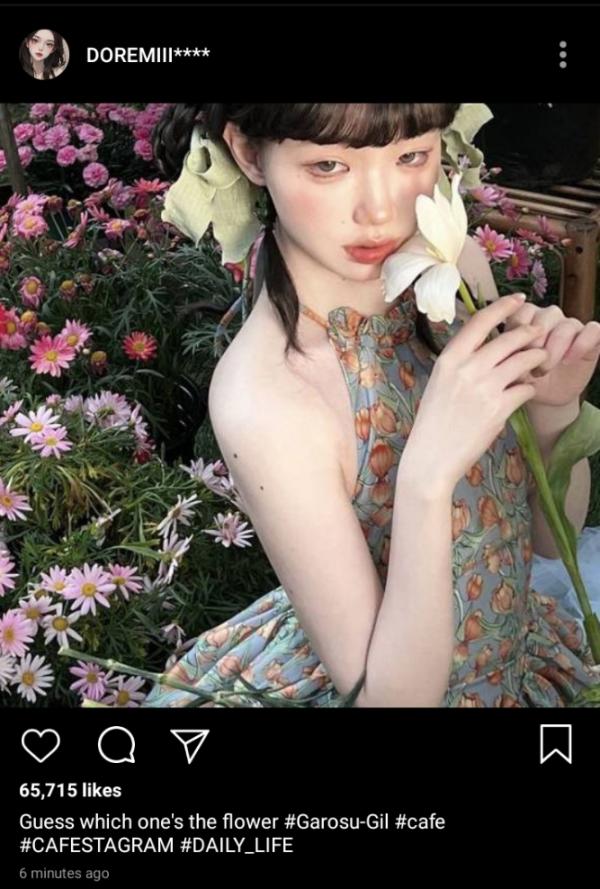The height and width of the screenshot is (889, 600).
Task: Like the post with the heart icon
Action: click(x=41, y=744)
